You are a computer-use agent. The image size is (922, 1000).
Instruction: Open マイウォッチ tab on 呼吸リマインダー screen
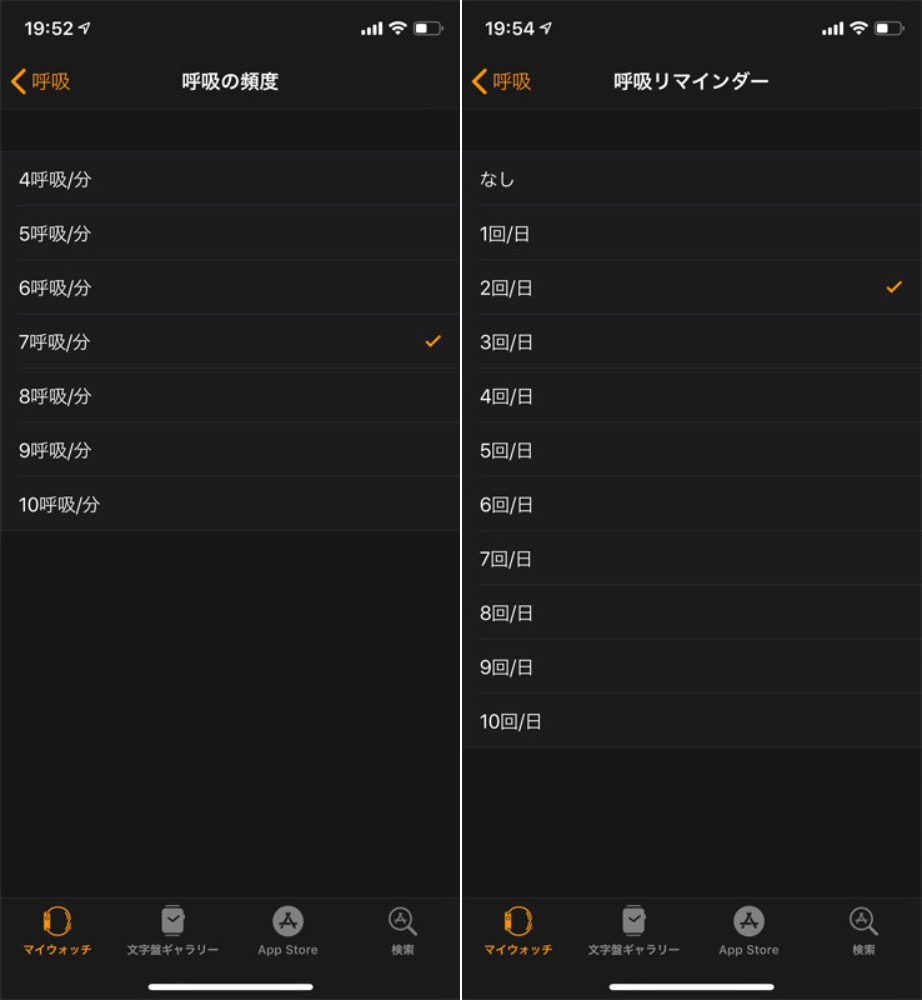coord(518,931)
